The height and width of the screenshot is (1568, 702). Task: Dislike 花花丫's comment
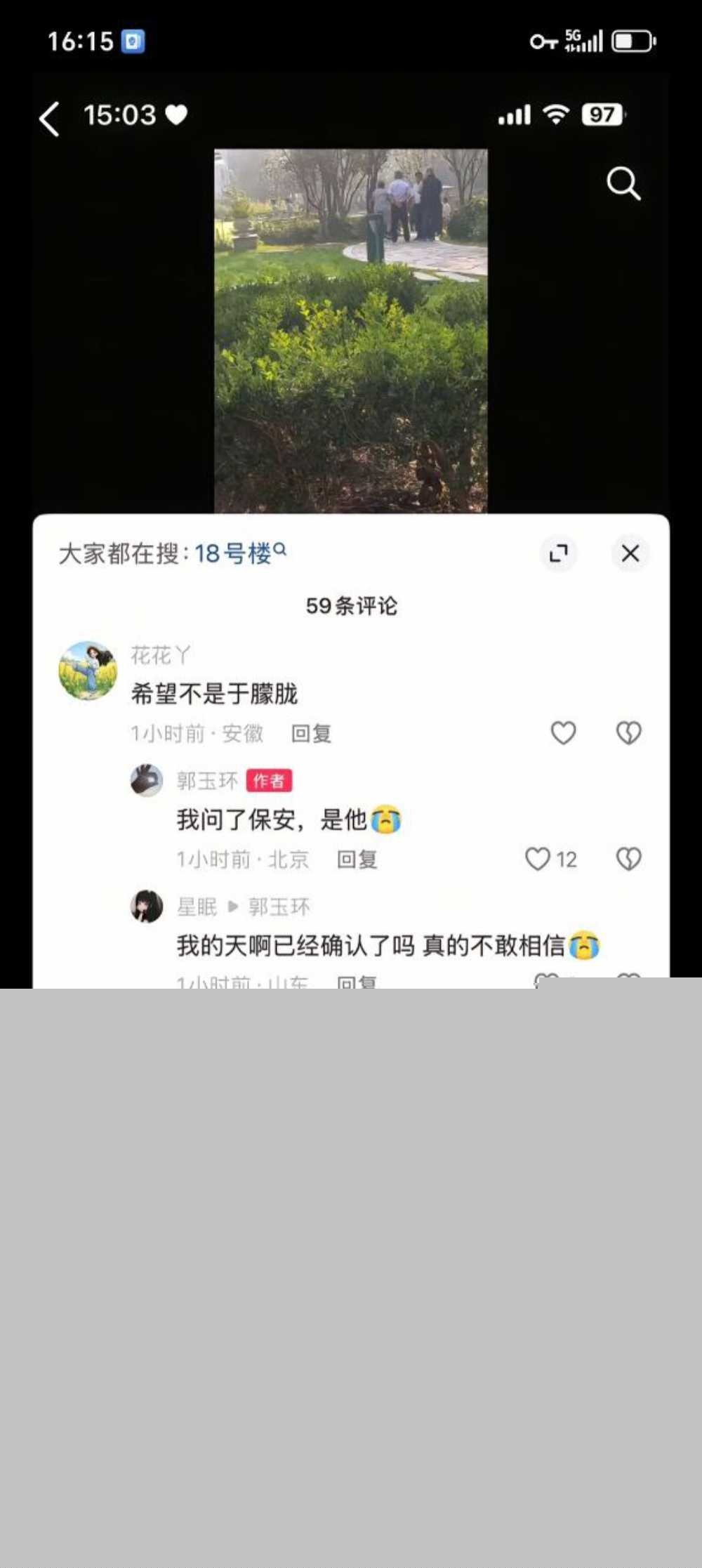(628, 733)
